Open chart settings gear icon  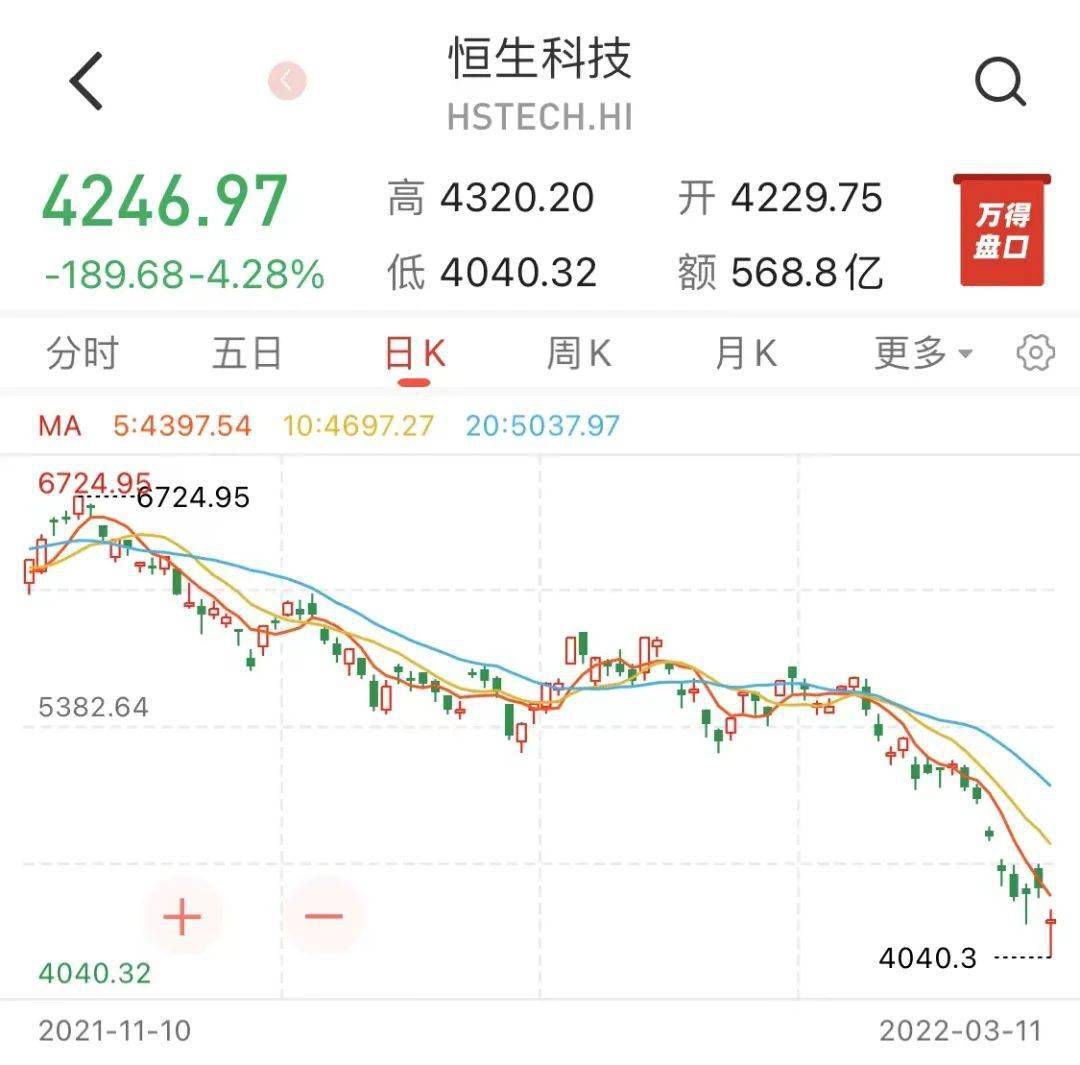pyautogui.click(x=1035, y=353)
